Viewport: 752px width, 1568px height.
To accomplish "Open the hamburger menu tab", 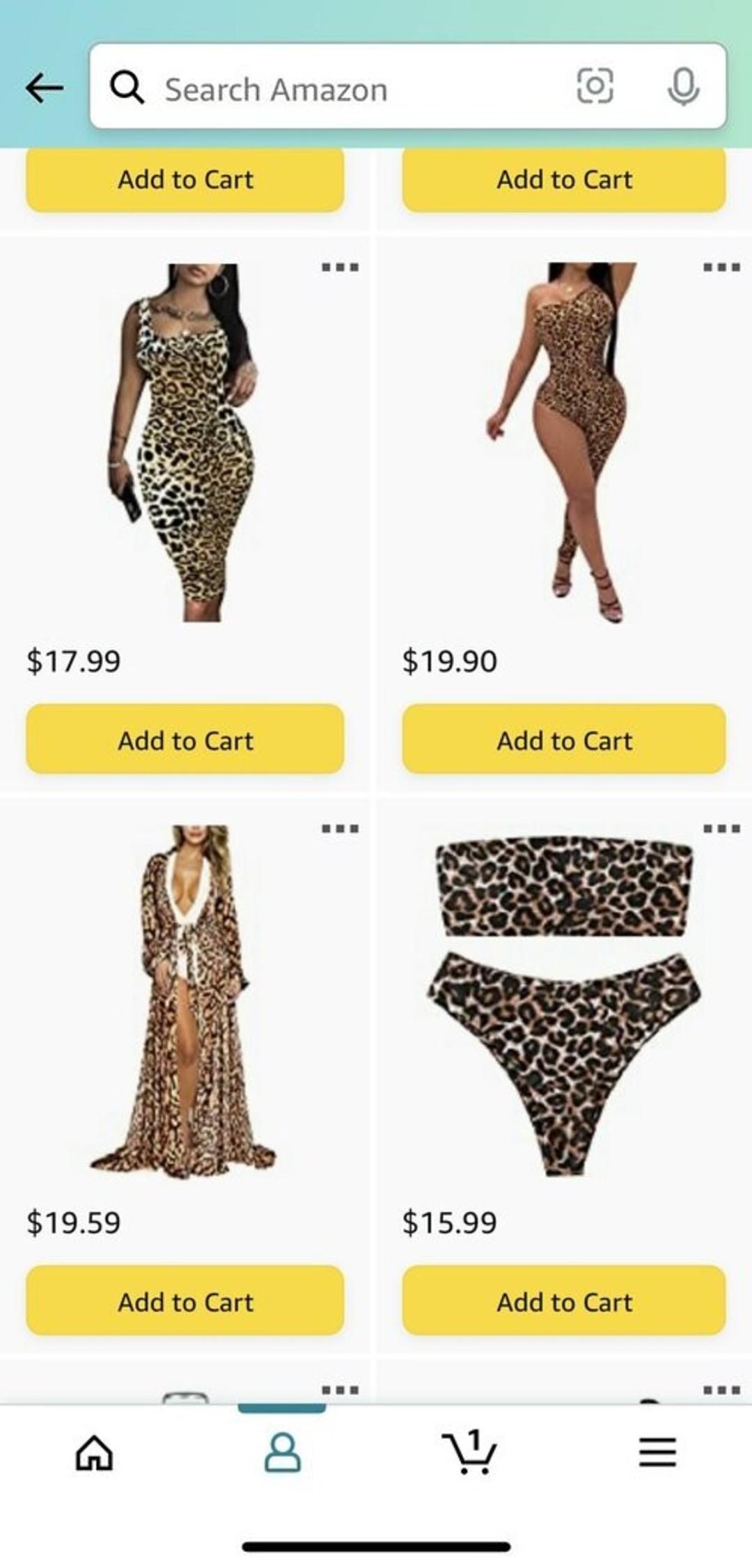I will (x=657, y=1453).
